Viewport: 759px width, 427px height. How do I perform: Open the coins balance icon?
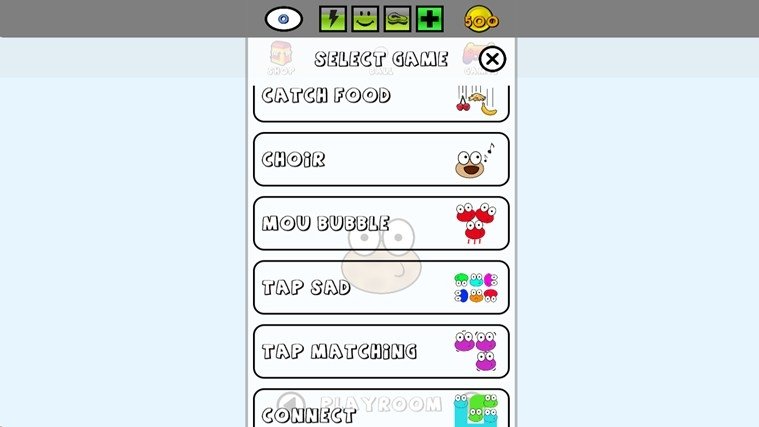[482, 19]
